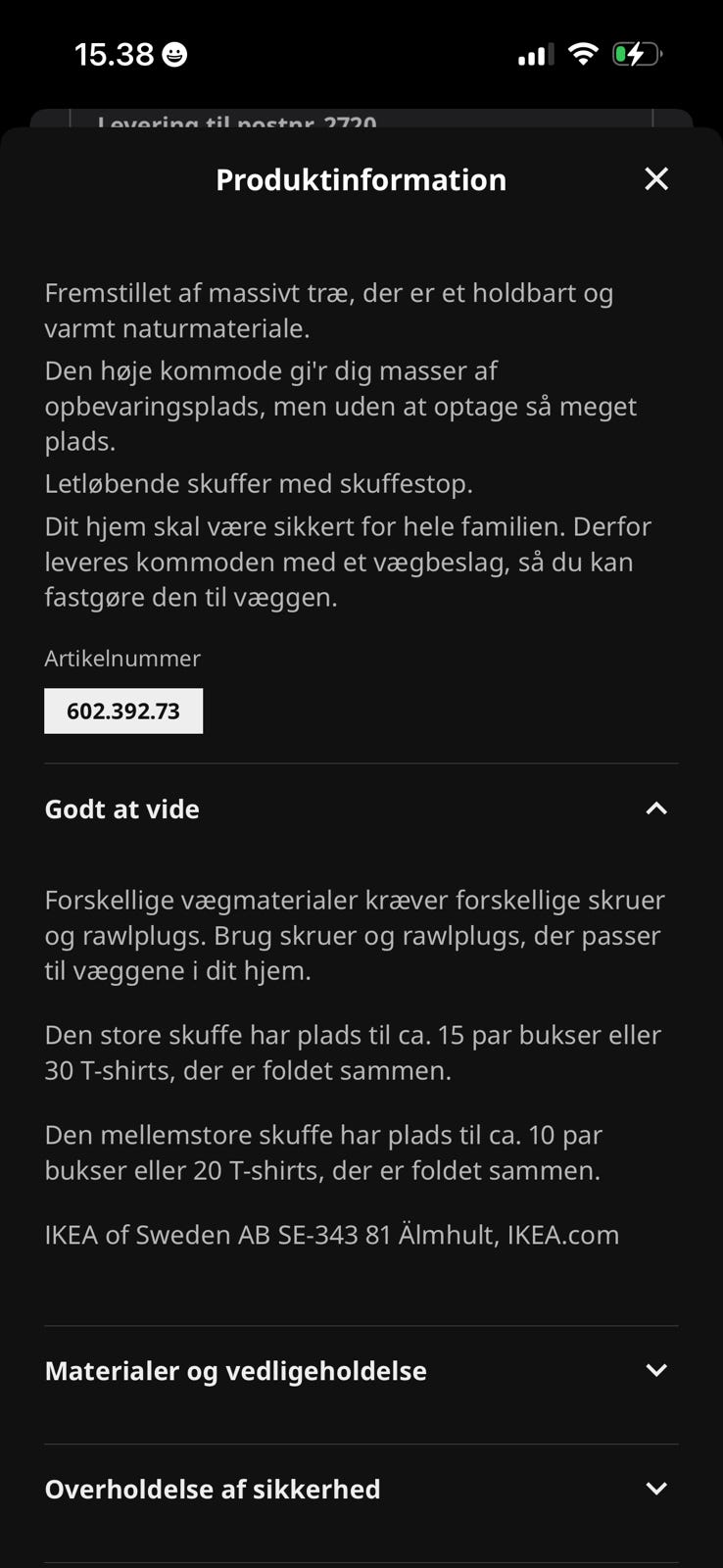The image size is (723, 1568).
Task: Close the Produktinformation sheet with the X icon
Action: pyautogui.click(x=655, y=178)
